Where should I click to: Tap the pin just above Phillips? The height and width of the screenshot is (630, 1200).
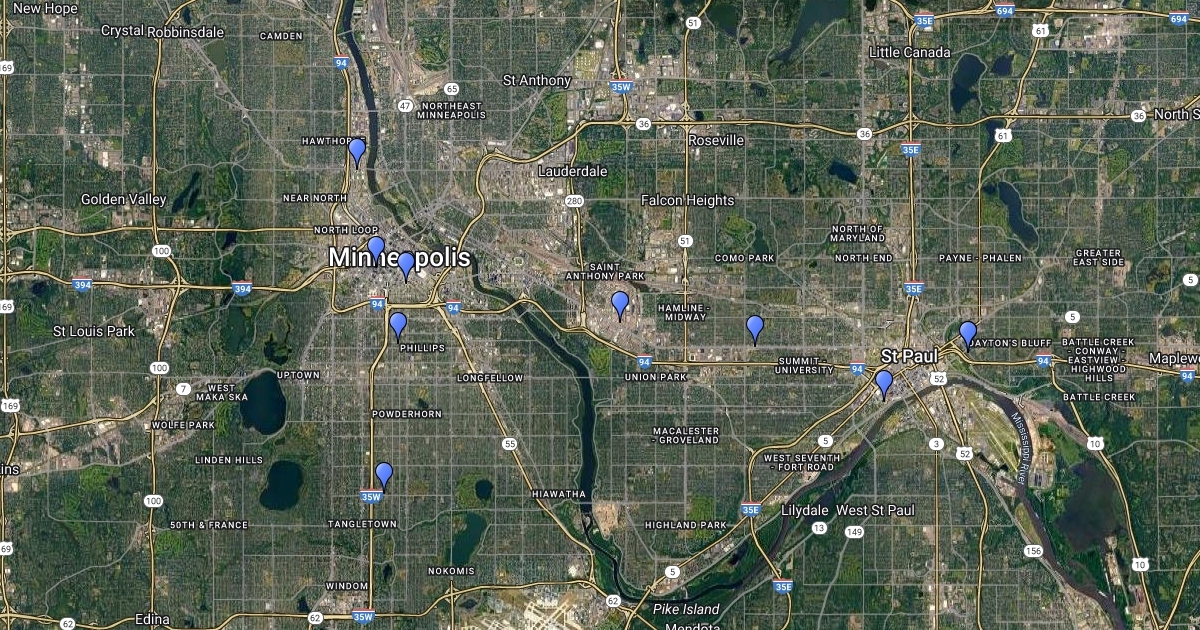tap(398, 324)
